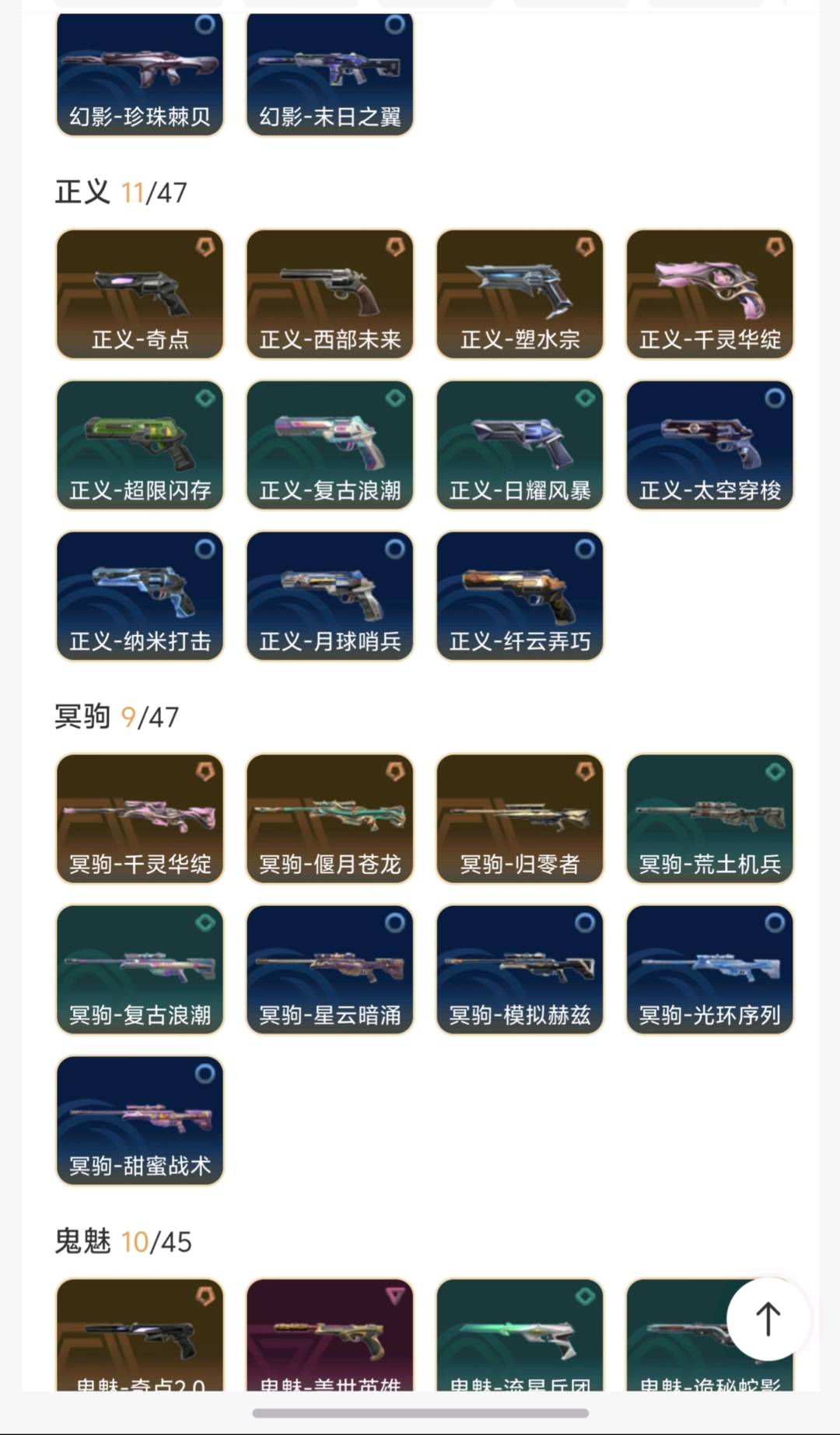Select the 正义-纳米打击 skin card
Screen dimensions: 840x1435
[x=140, y=596]
